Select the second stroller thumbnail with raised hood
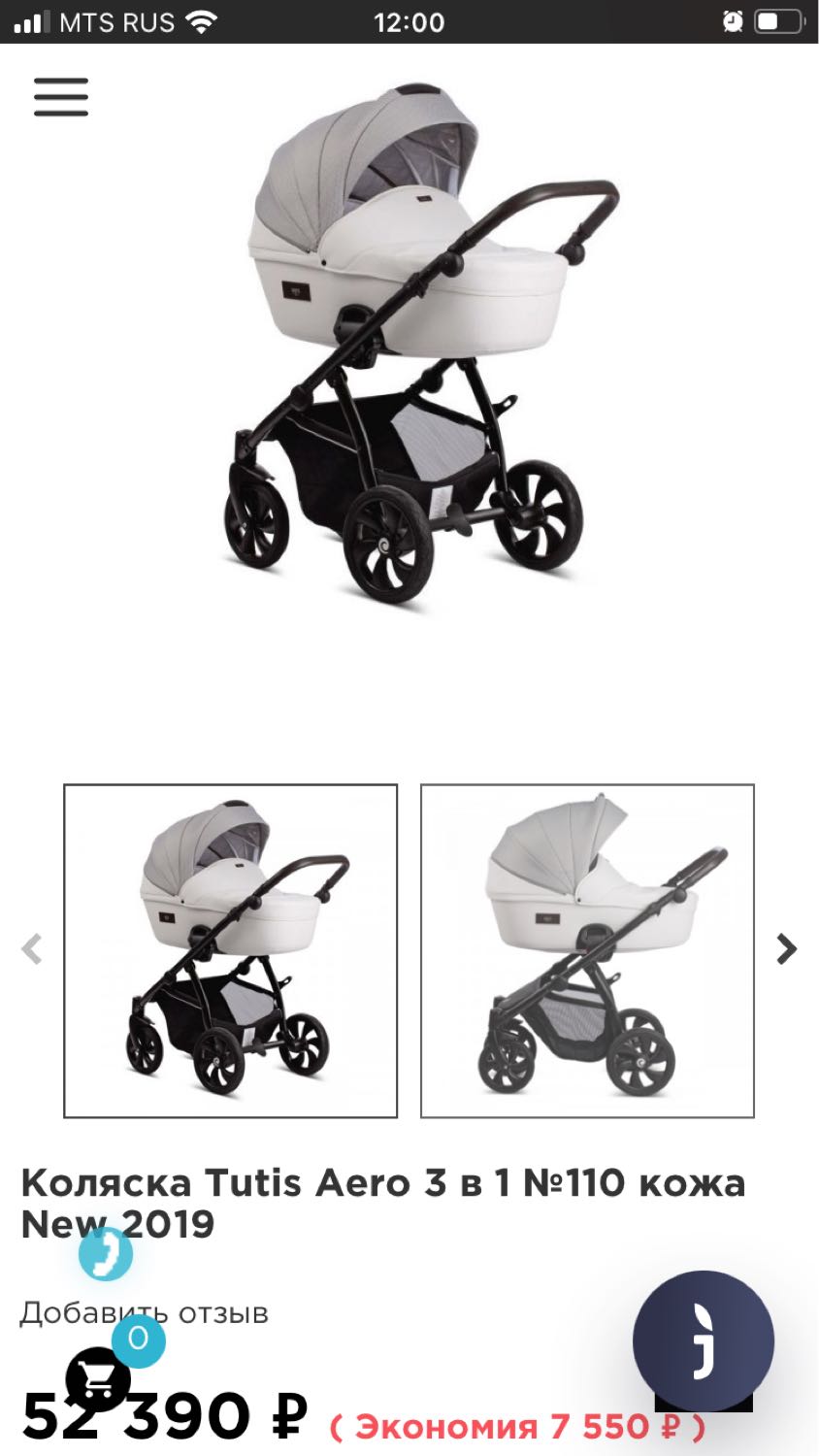819x1456 pixels. tap(587, 950)
